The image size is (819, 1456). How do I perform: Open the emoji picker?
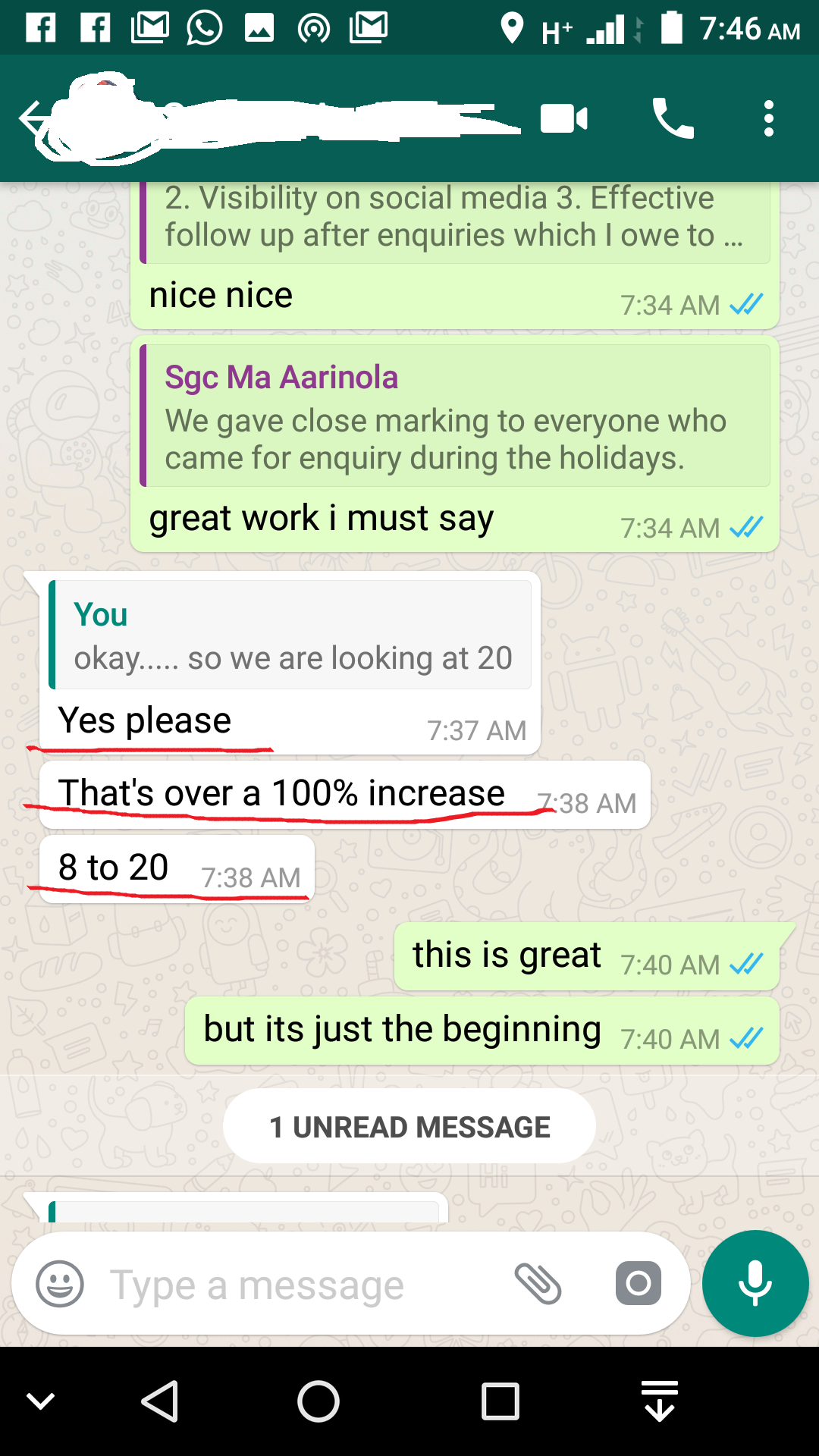[60, 1284]
